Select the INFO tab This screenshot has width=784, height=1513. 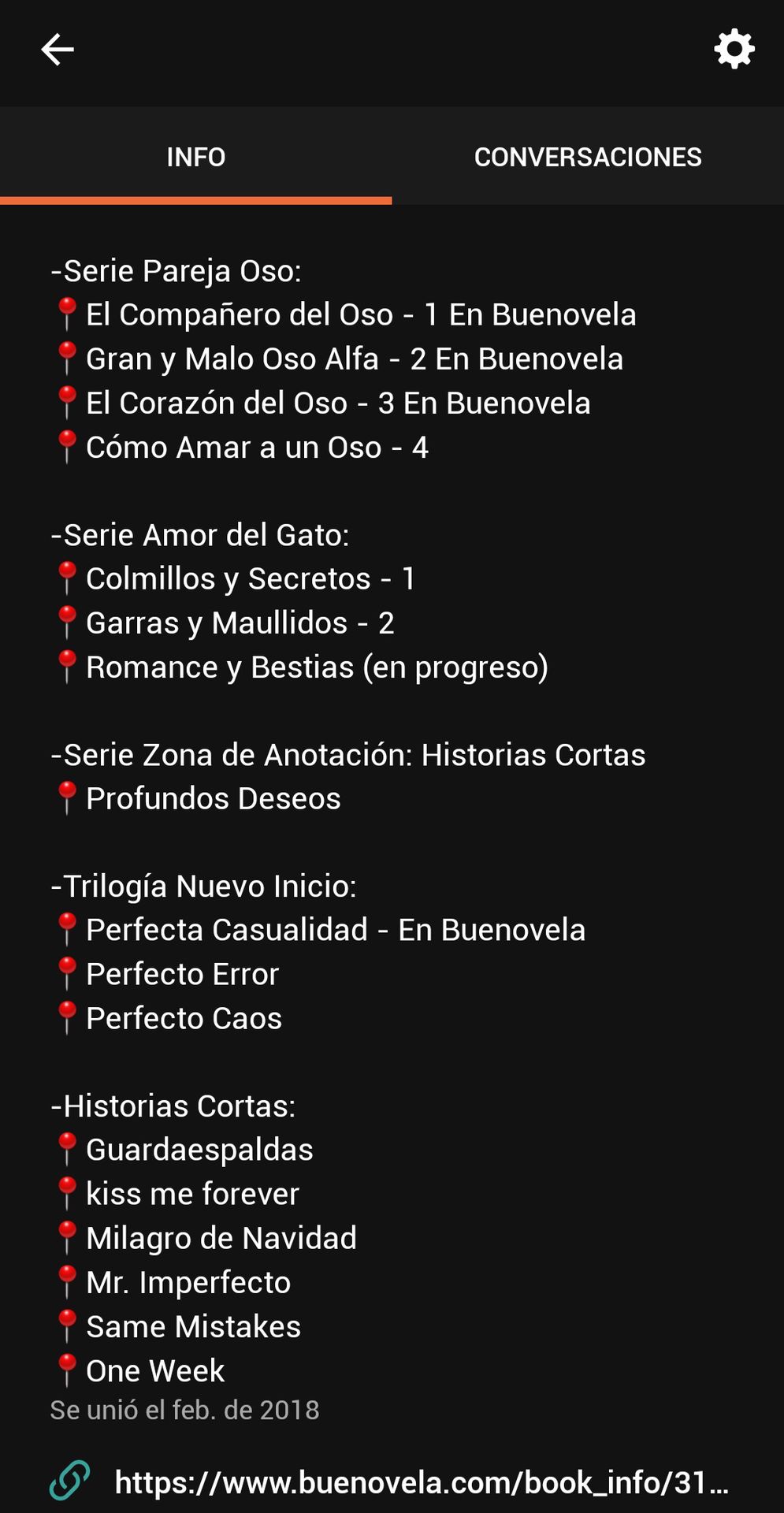coord(195,157)
